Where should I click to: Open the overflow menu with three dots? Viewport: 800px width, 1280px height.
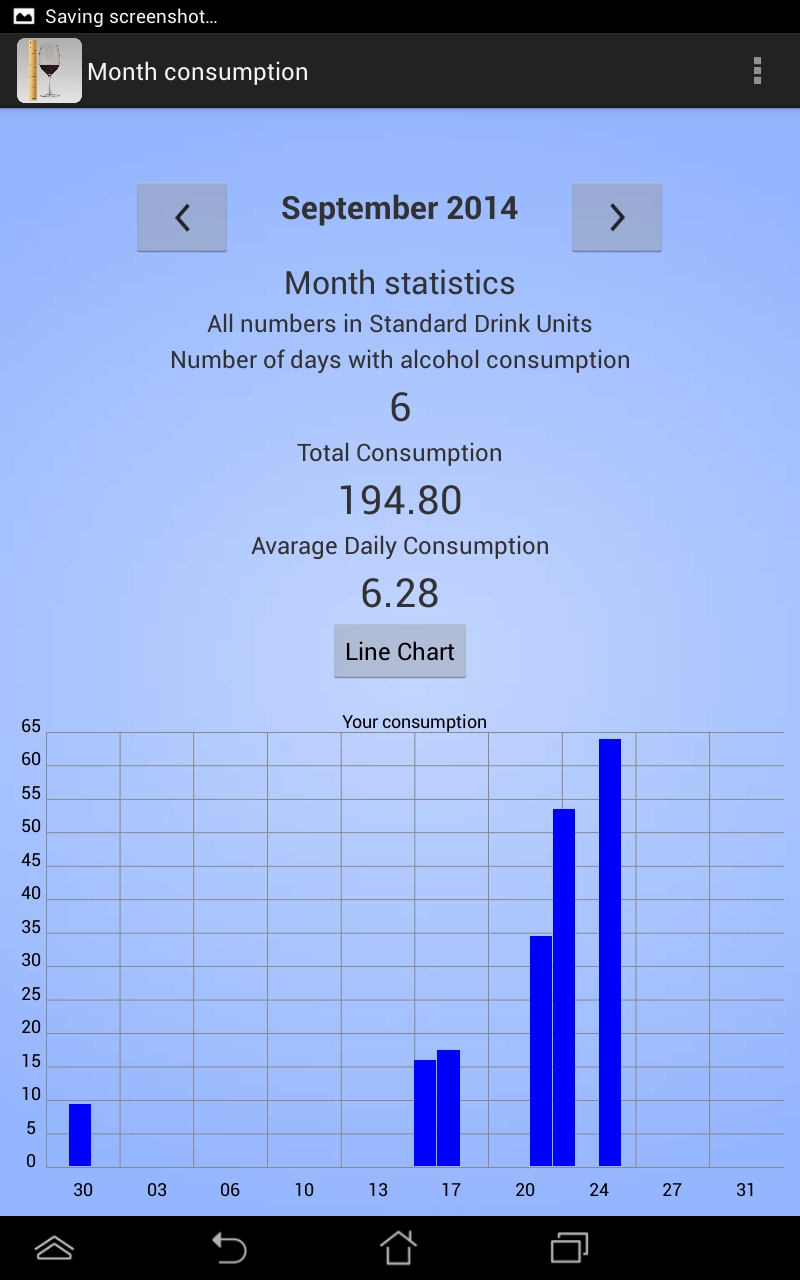(x=757, y=70)
